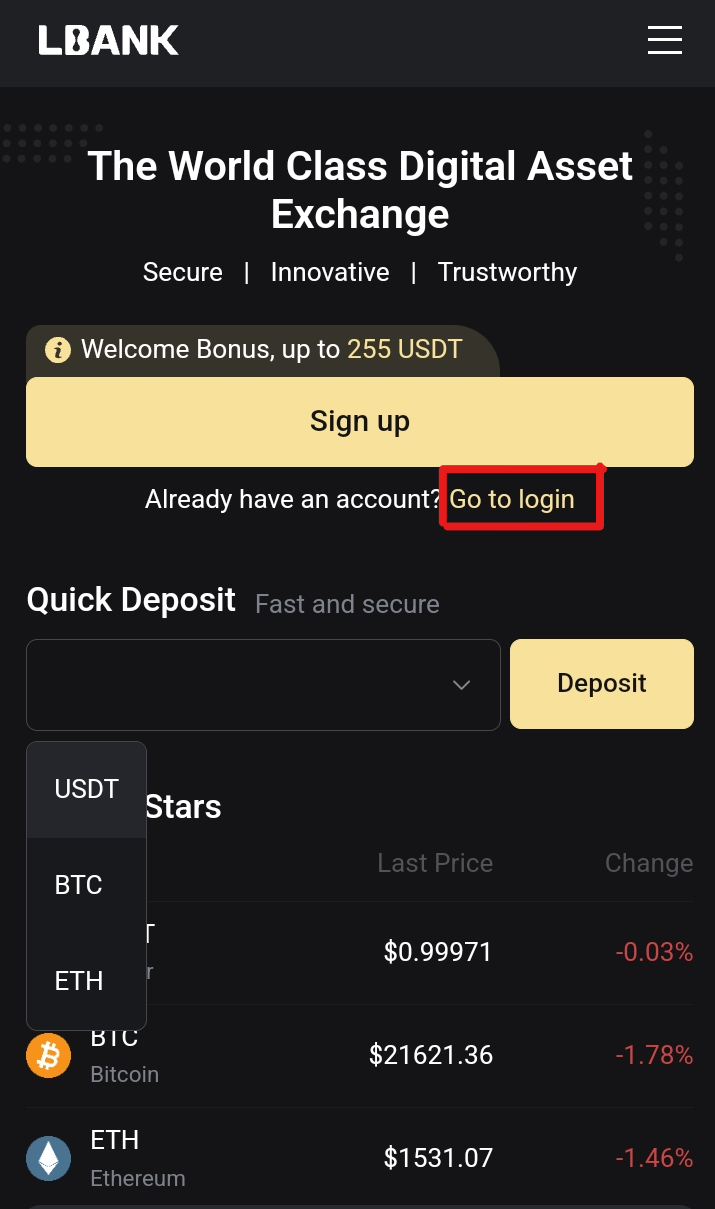The width and height of the screenshot is (715, 1209).
Task: Tap the Sign up button
Action: pyautogui.click(x=359, y=422)
